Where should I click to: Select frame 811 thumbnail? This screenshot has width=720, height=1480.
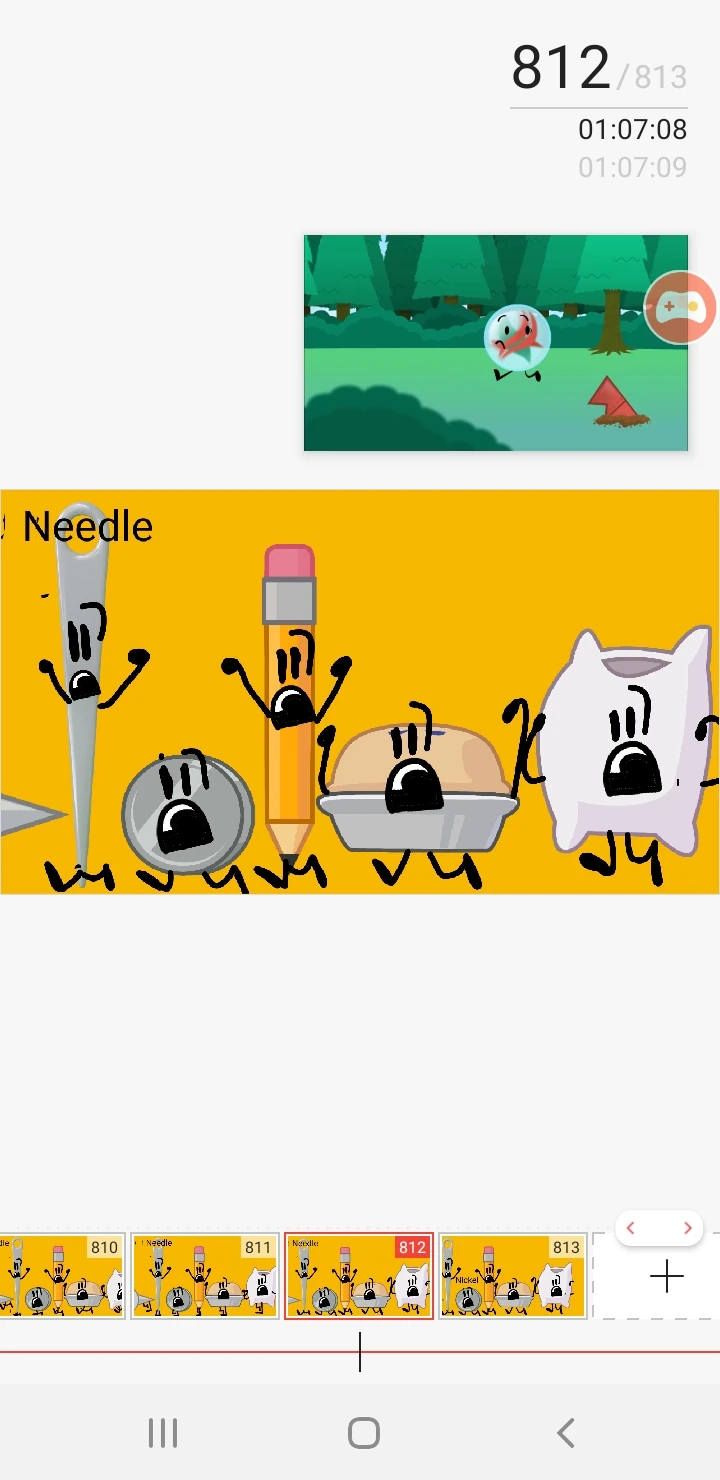(205, 1276)
